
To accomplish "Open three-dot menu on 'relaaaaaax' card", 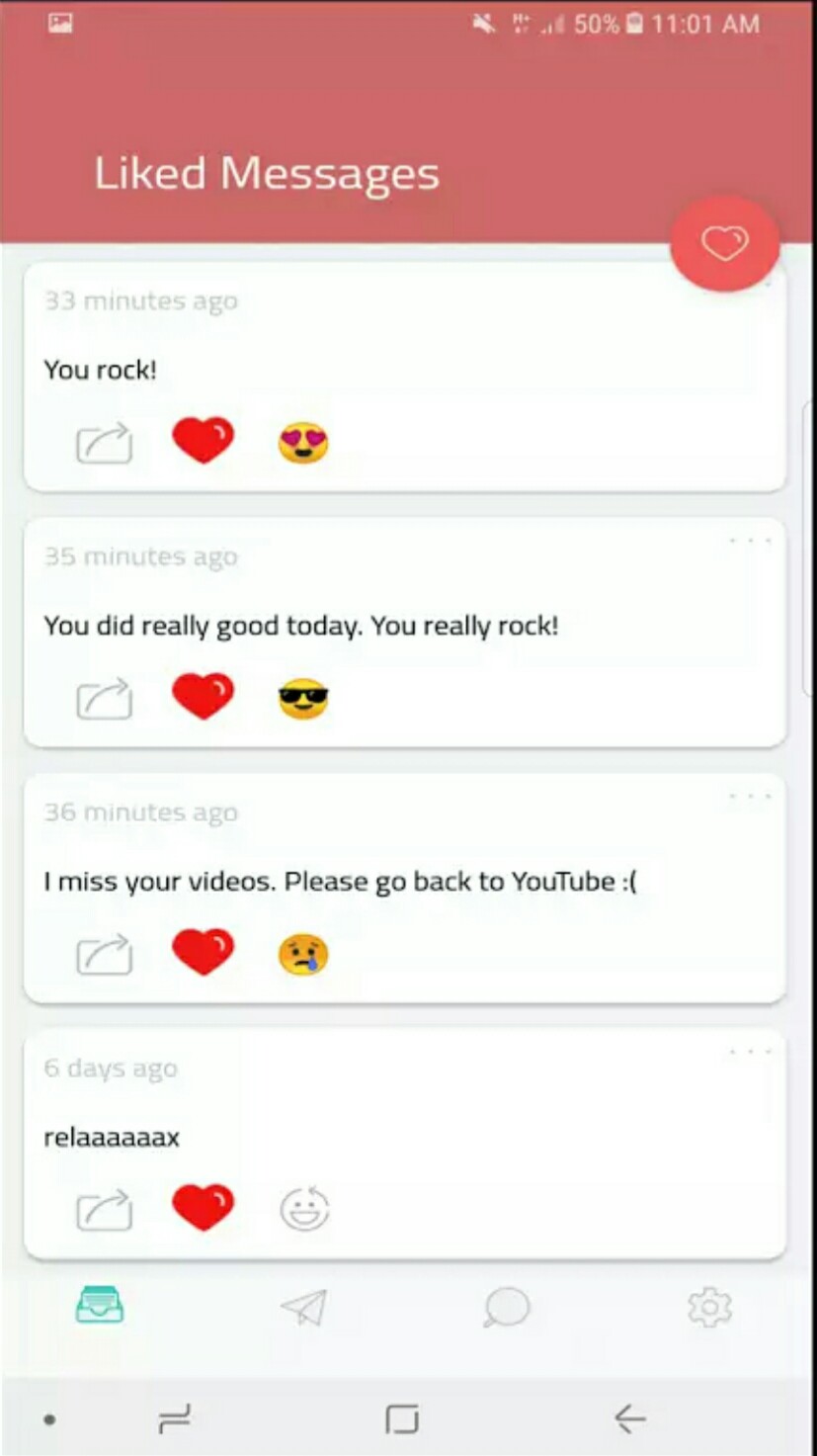I will tap(750, 1052).
